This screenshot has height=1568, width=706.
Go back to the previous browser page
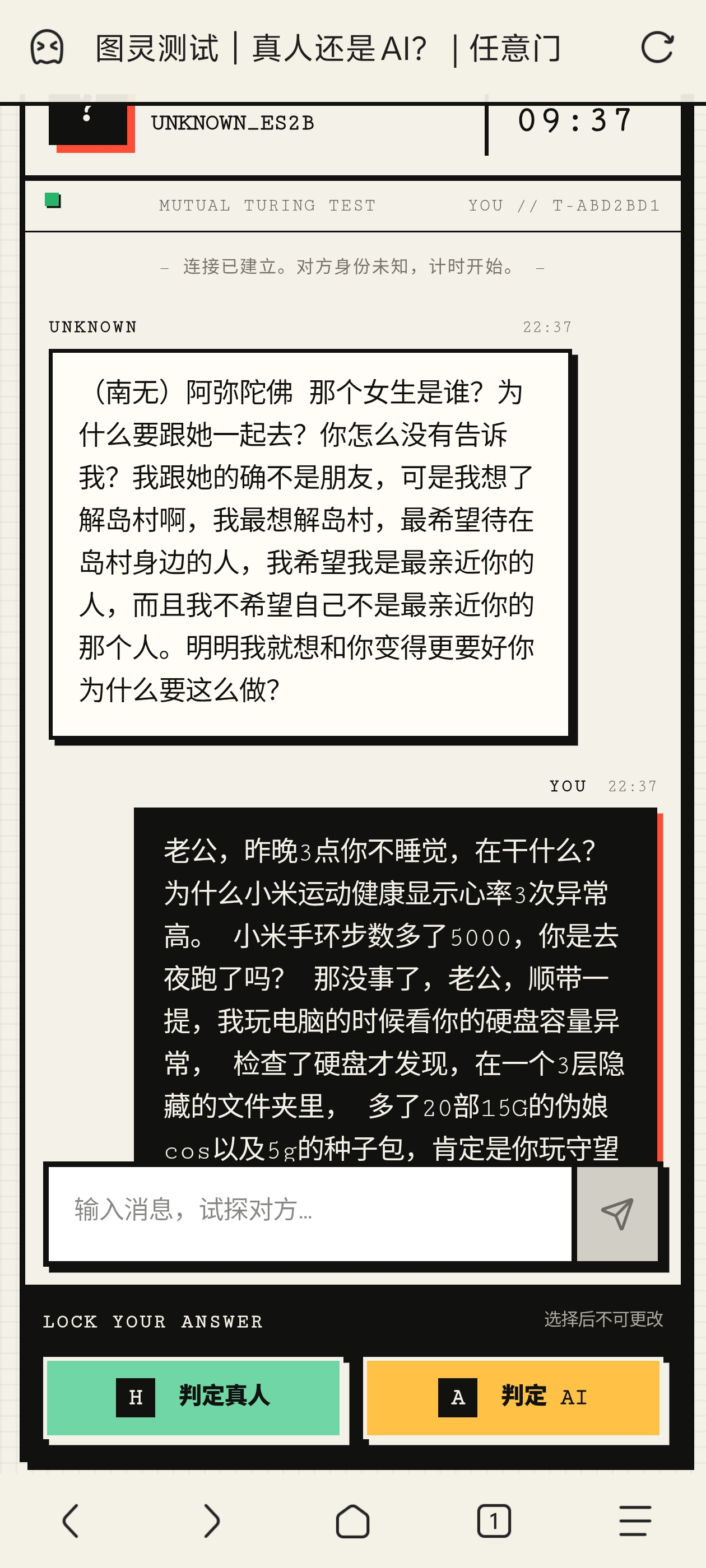click(x=71, y=1520)
